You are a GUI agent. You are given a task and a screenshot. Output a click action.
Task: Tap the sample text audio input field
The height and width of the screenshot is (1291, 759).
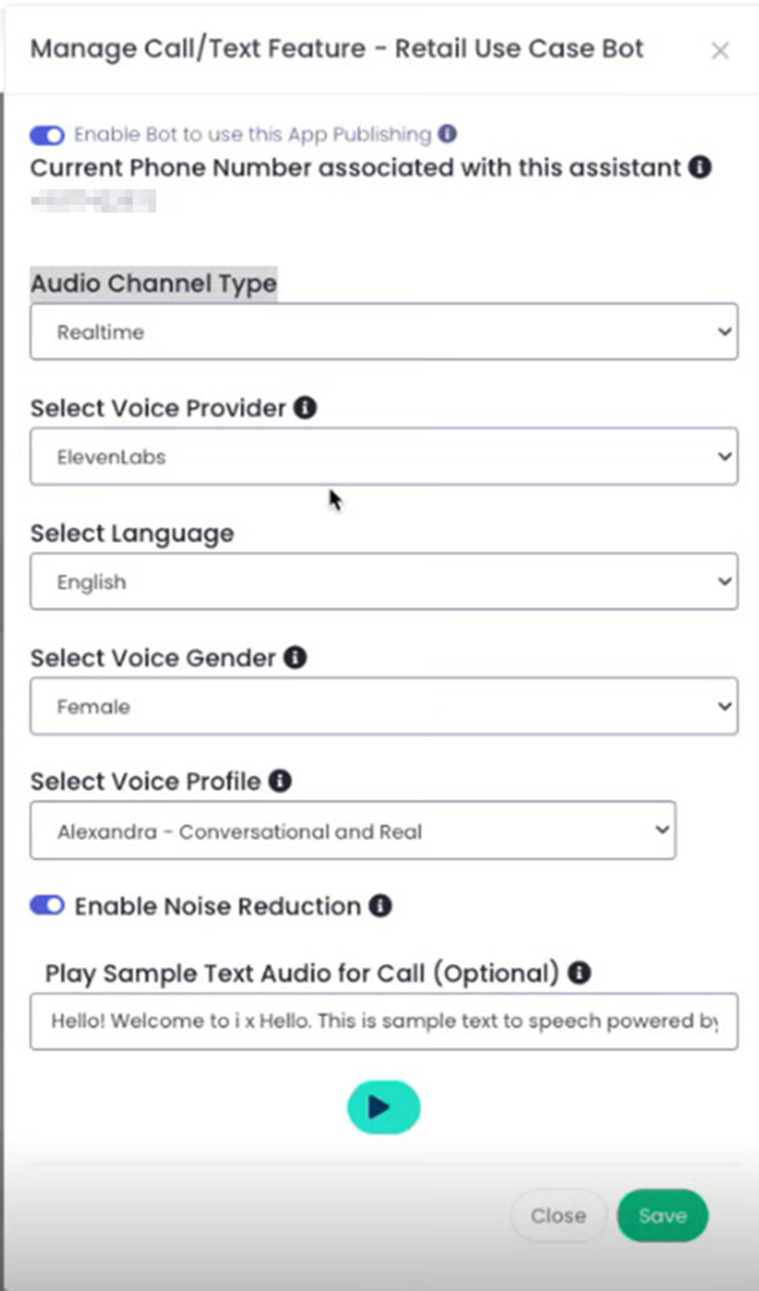pyautogui.click(x=384, y=1021)
